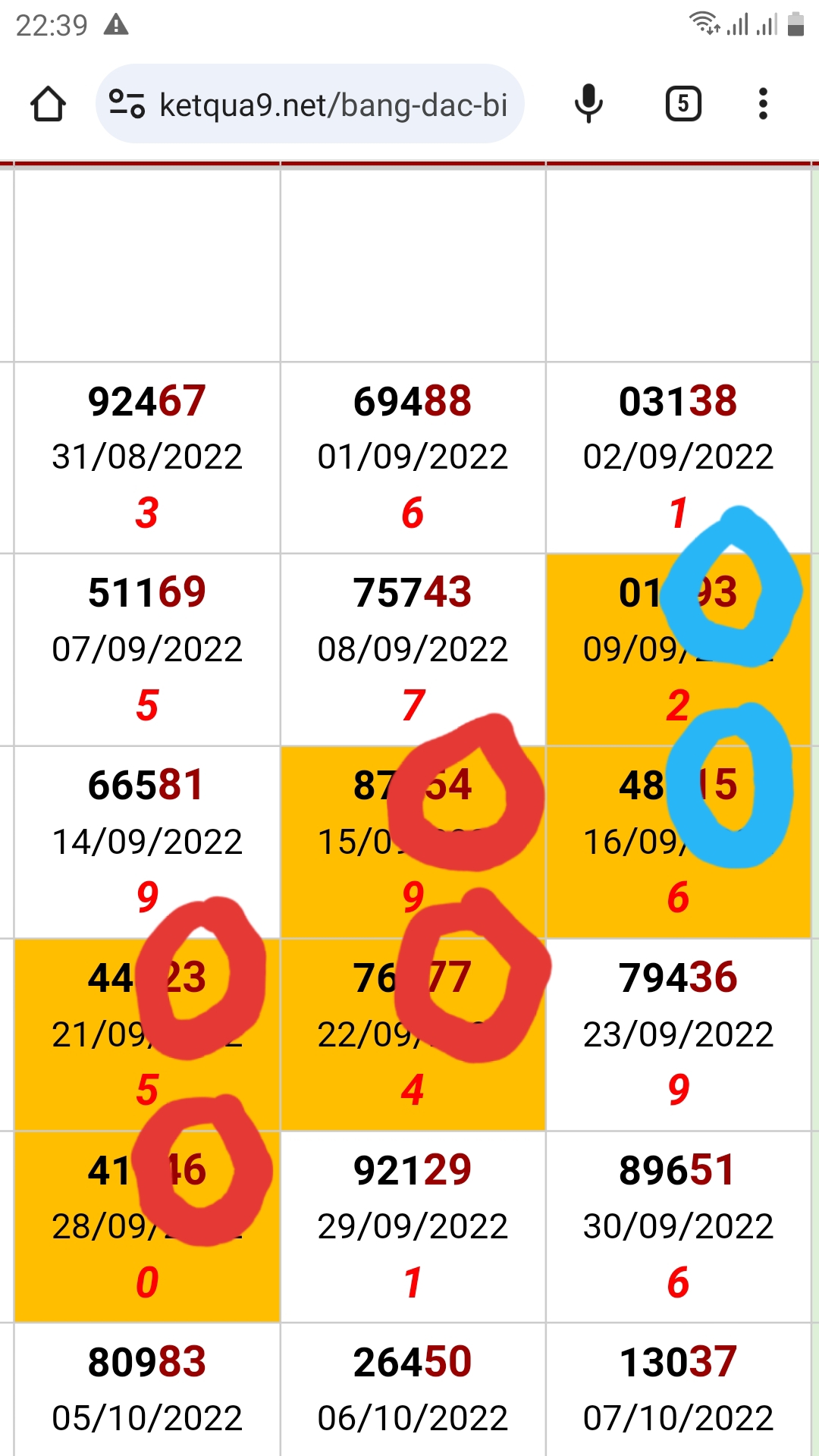Go to the browser home page
Image resolution: width=819 pixels, height=1456 pixels.
pos(48,104)
